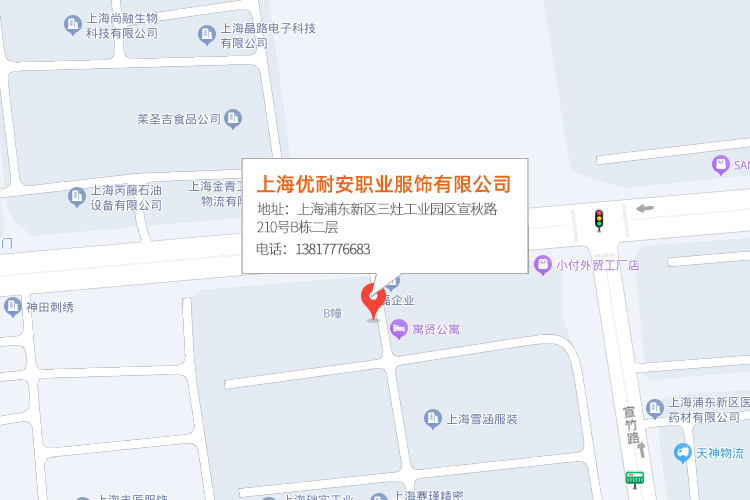Open the 上海雪涵服装 place marker
Viewport: 750px width, 500px height.
(433, 419)
